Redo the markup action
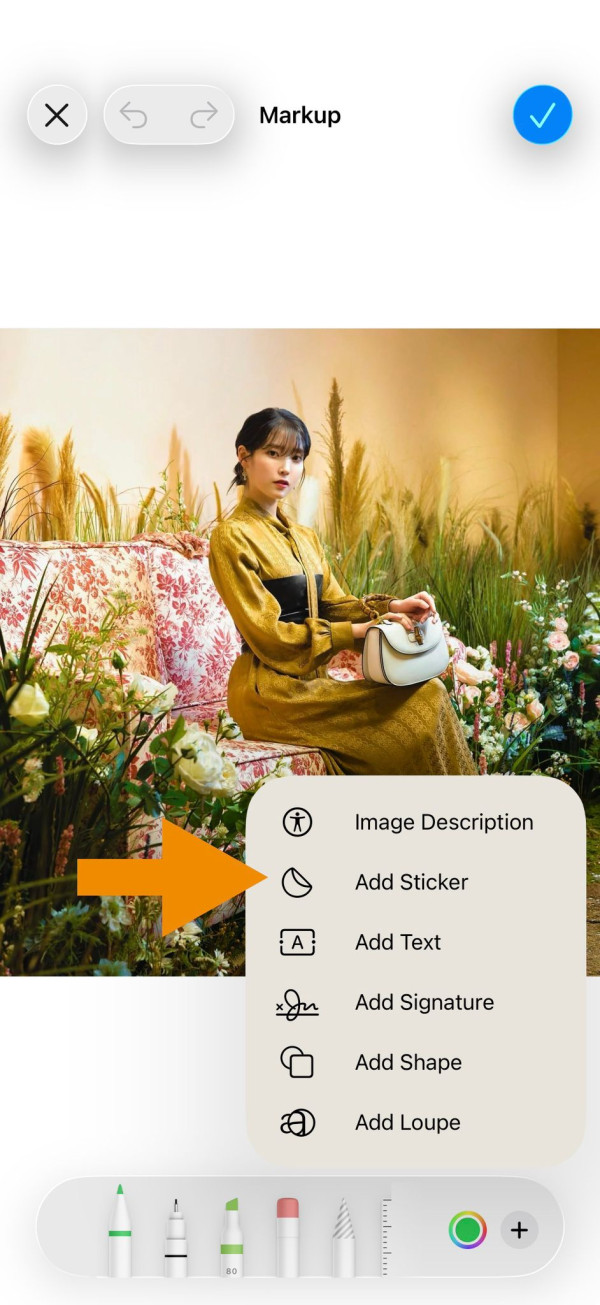This screenshot has width=600, height=1305. (x=203, y=116)
